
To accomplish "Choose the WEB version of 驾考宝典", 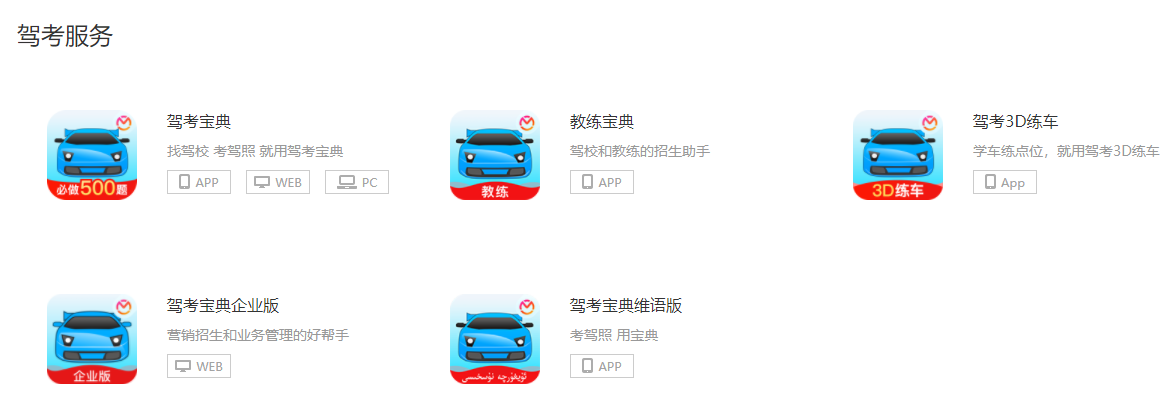I will (278, 182).
